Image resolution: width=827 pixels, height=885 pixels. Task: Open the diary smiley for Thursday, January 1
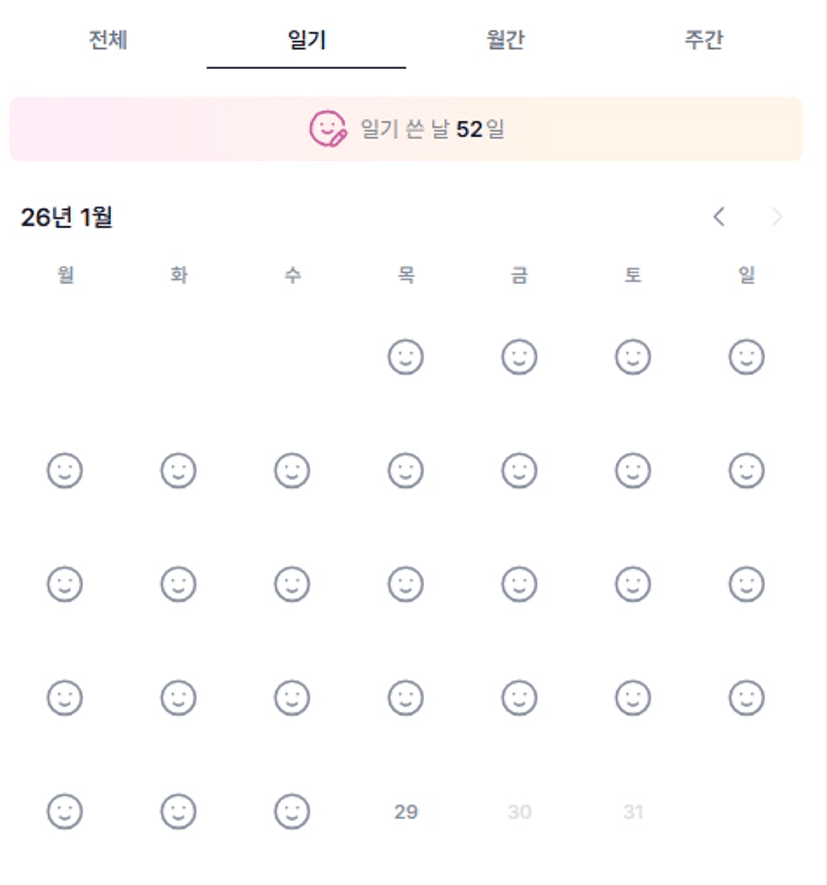[406, 357]
